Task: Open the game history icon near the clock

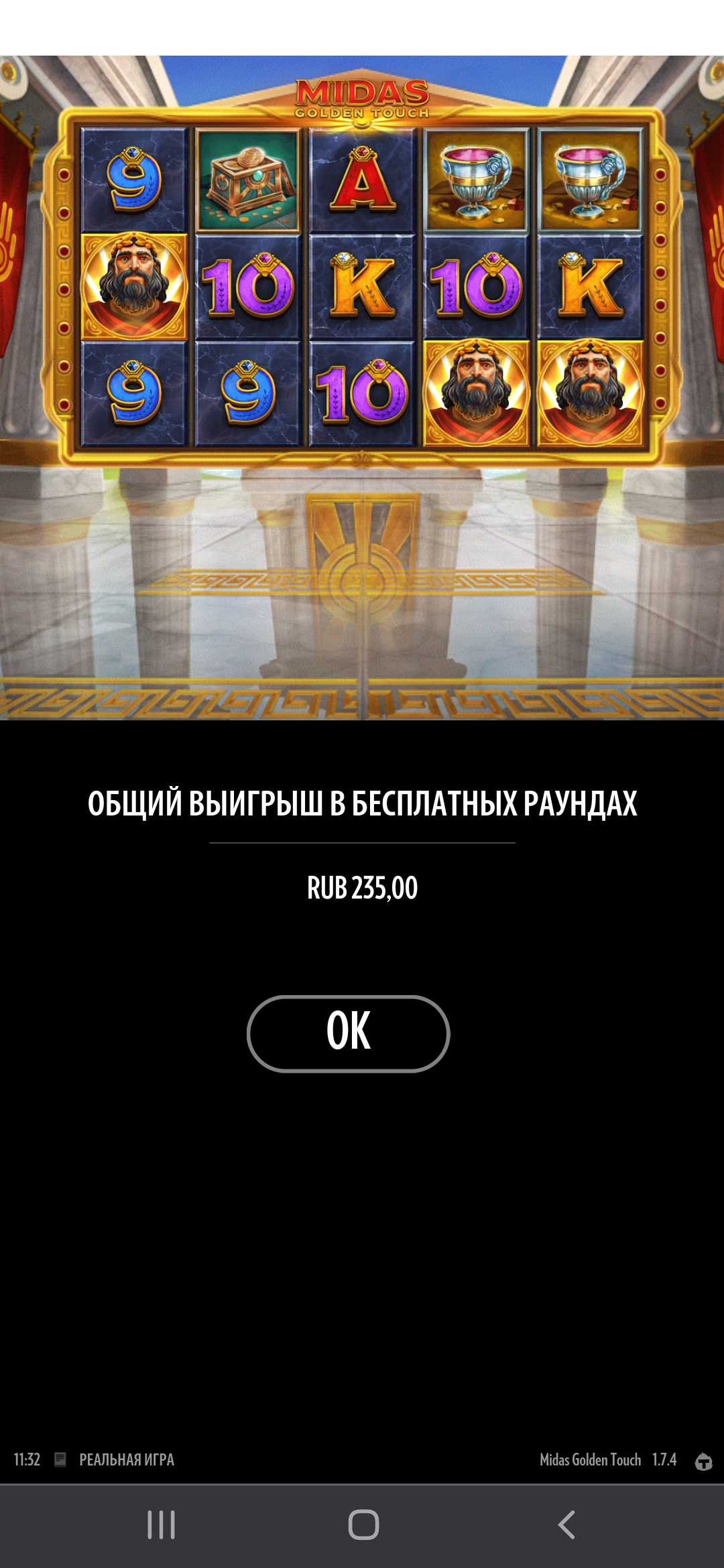Action: [60, 1459]
